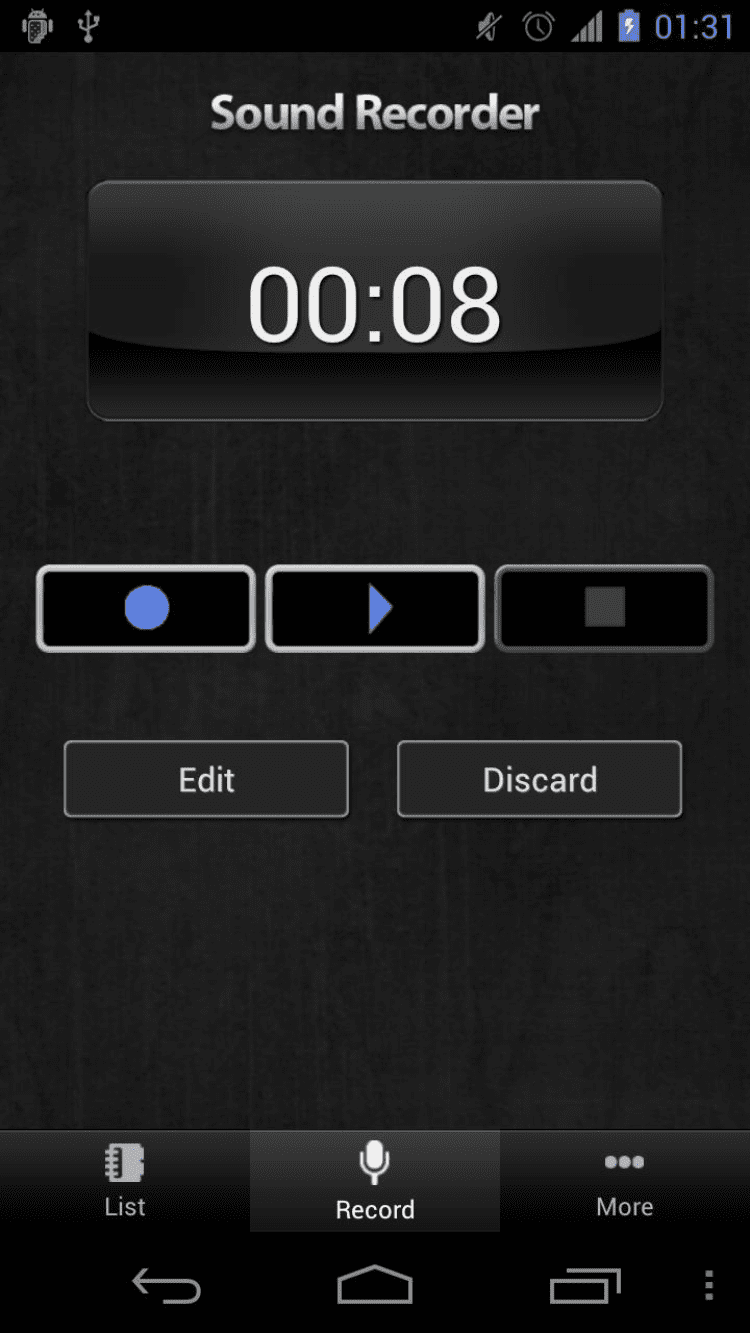Play back the recorded sound
The image size is (750, 1333).
375,608
